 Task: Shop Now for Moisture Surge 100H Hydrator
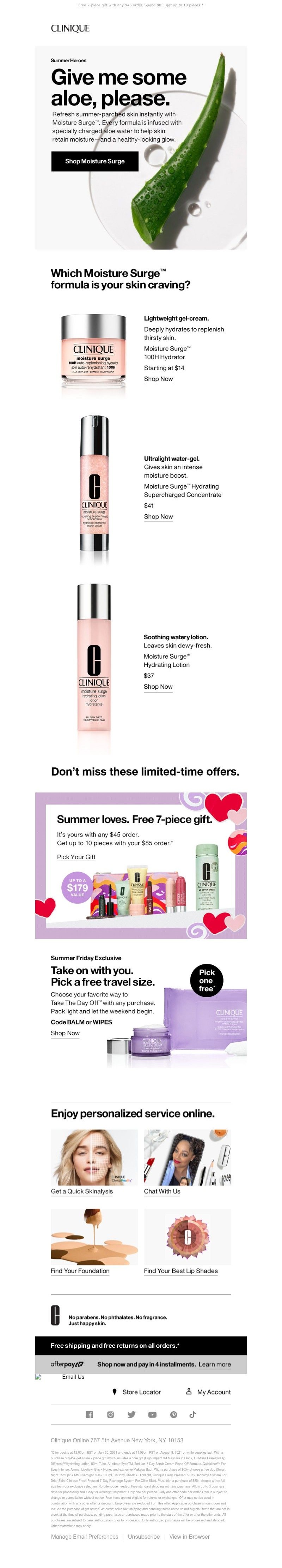pos(158,379)
